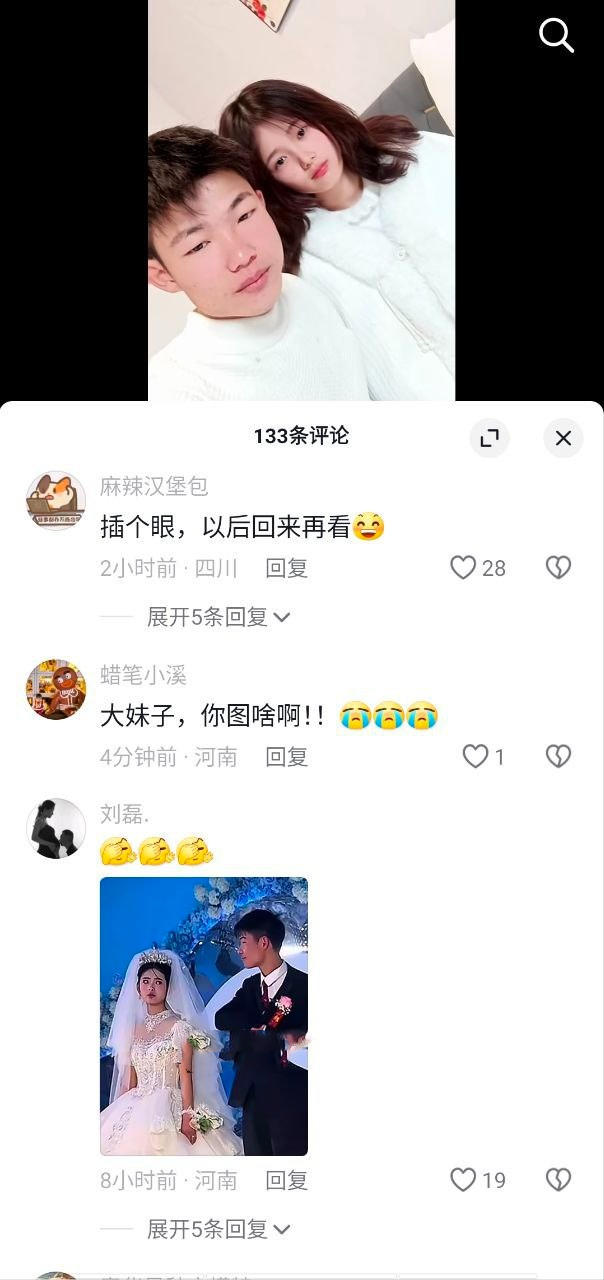Open 麻辣汉堡包's profile avatar
604x1280 pixels.
point(55,500)
